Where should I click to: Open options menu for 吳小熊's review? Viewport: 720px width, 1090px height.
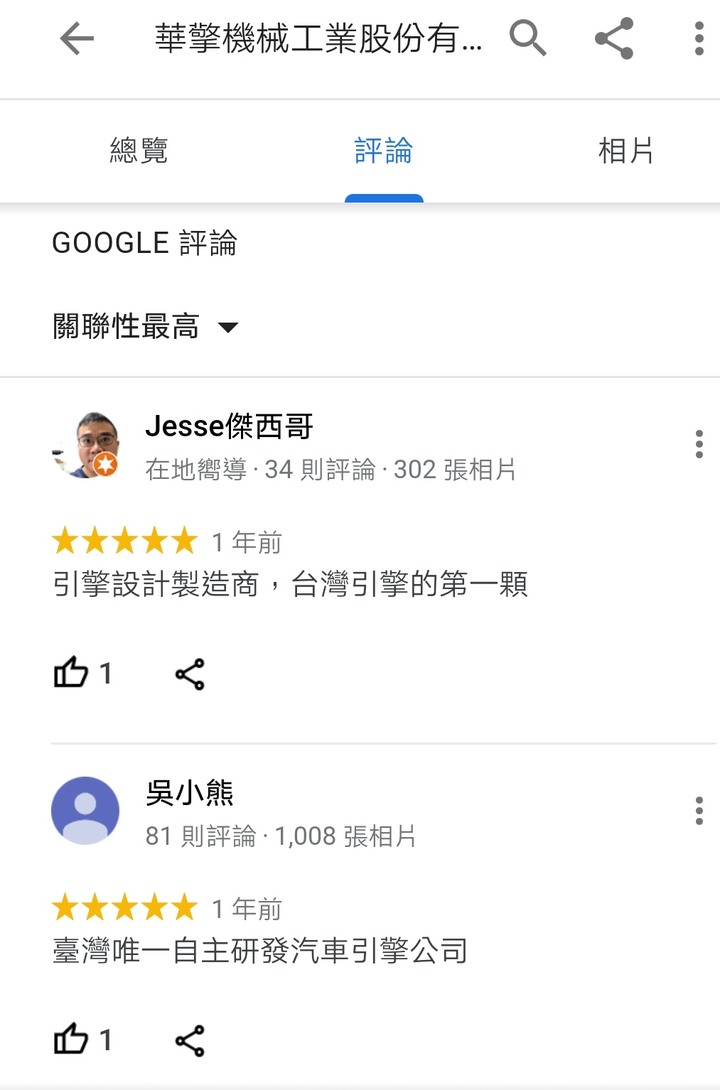click(x=699, y=811)
